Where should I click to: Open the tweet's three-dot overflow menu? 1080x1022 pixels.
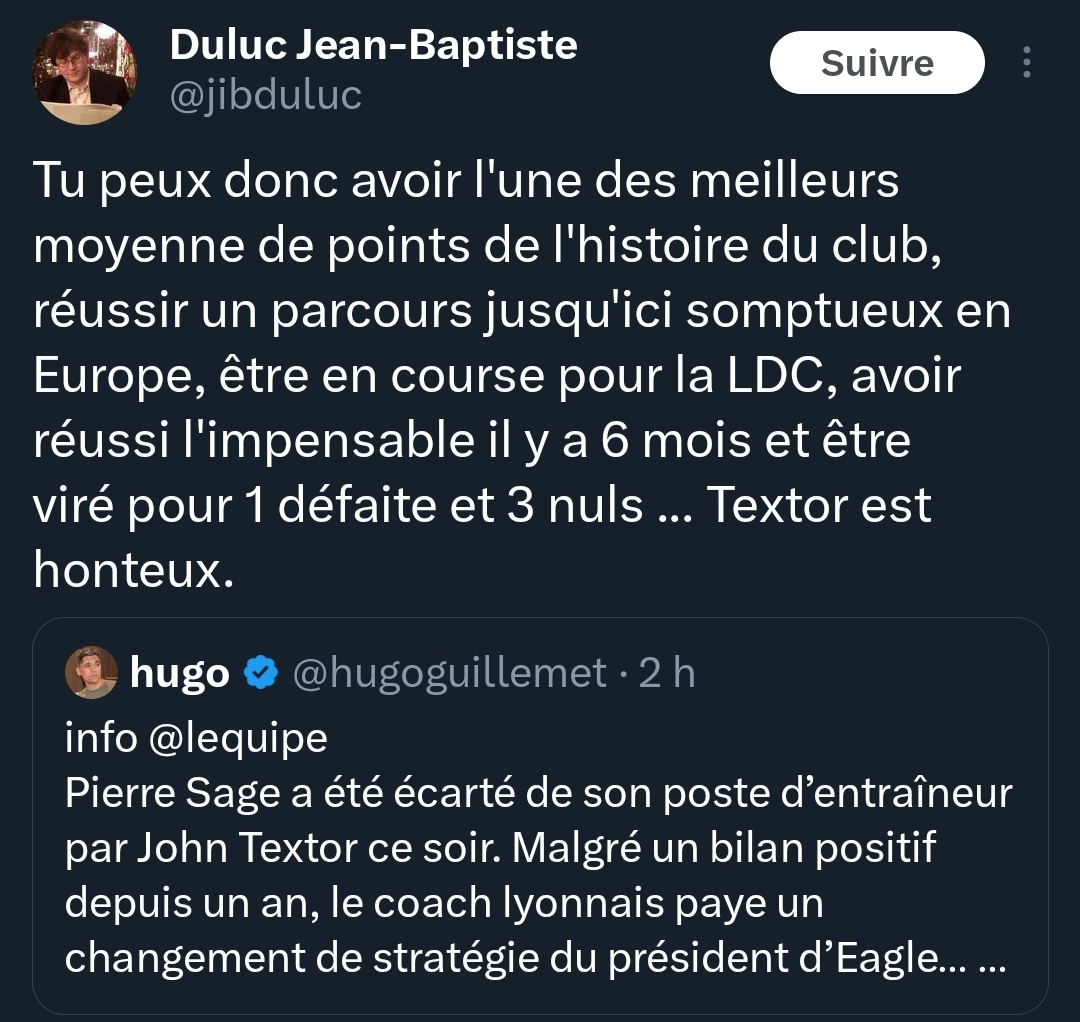[1026, 63]
